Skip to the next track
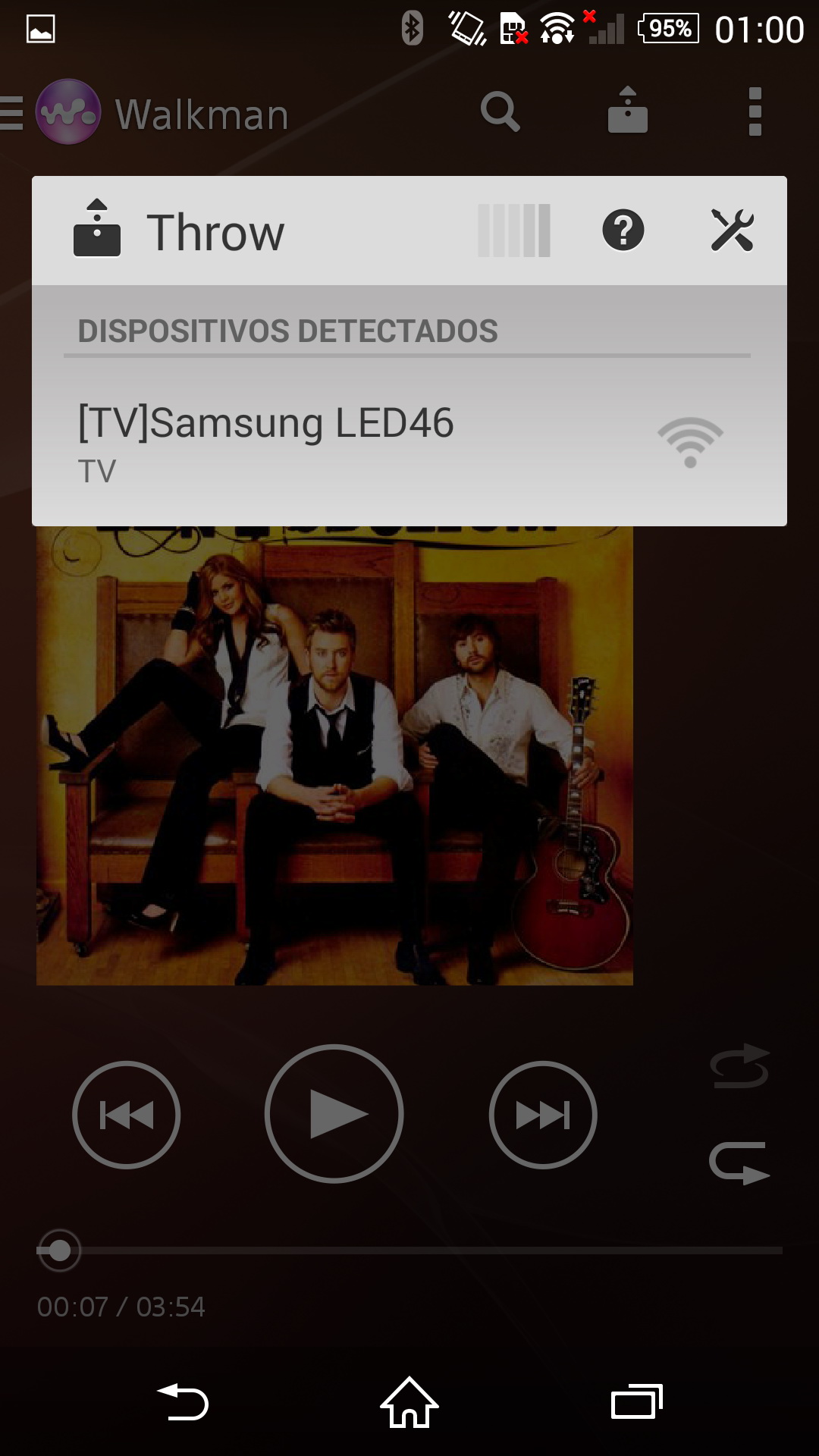Viewport: 819px width, 1456px height. [x=543, y=1115]
